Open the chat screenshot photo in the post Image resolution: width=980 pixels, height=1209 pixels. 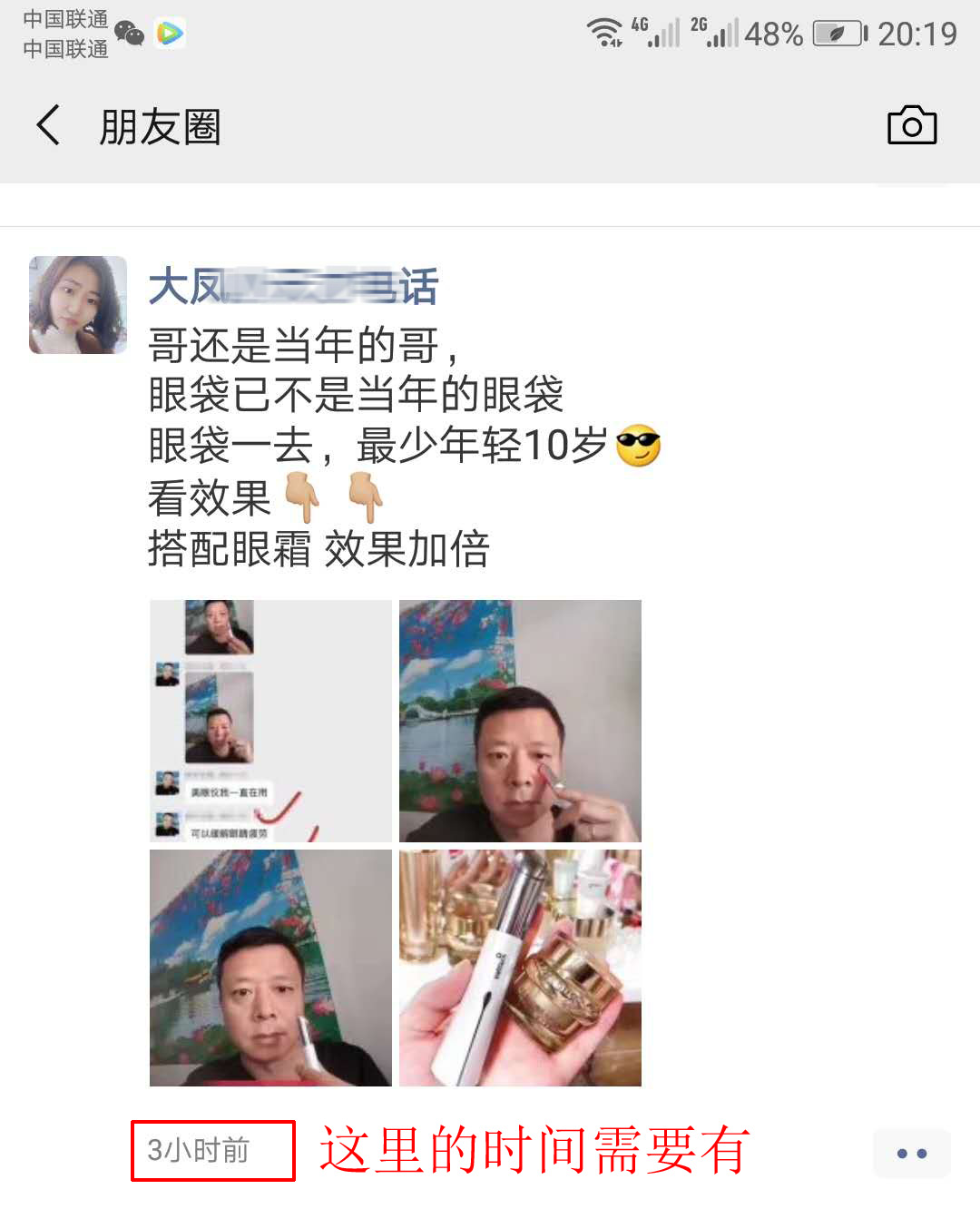coord(270,721)
